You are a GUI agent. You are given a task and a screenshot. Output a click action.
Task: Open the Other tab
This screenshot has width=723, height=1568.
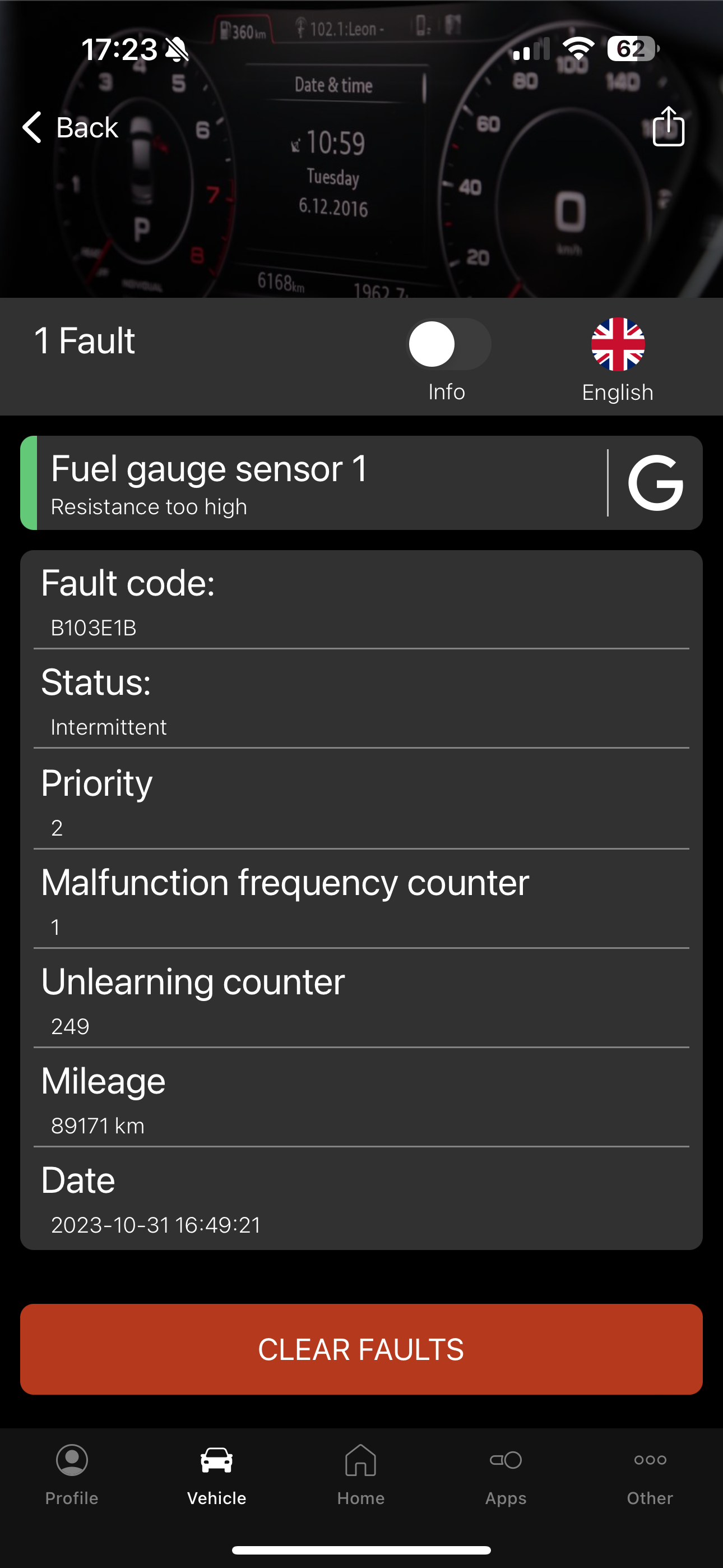(650, 1474)
